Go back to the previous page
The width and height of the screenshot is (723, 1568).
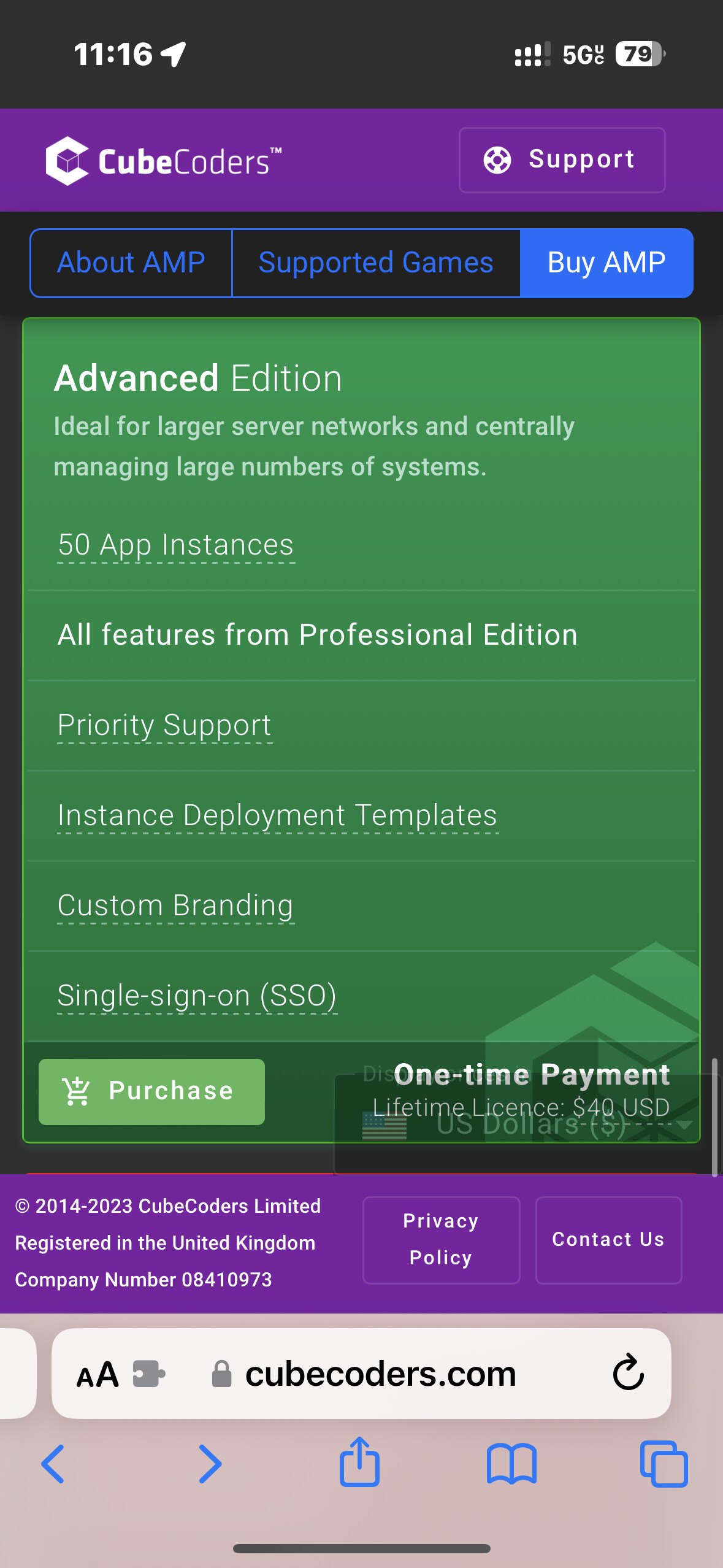[53, 1464]
